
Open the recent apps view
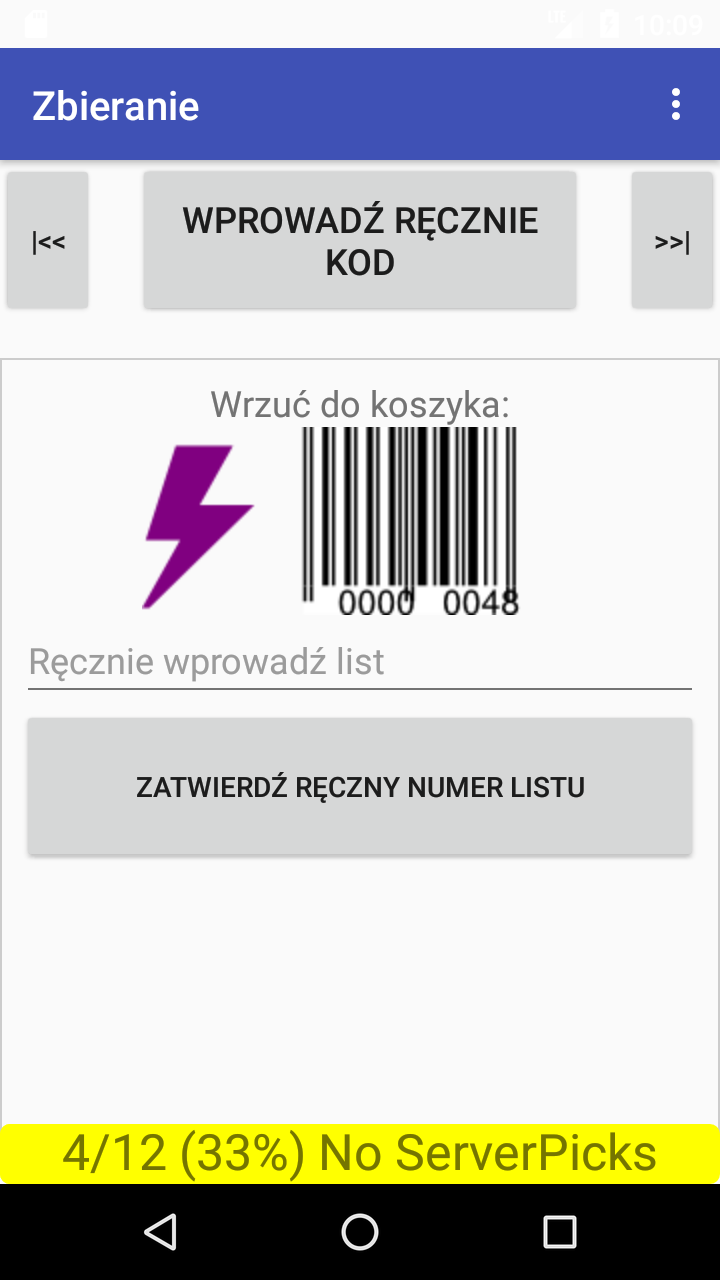(x=559, y=1232)
